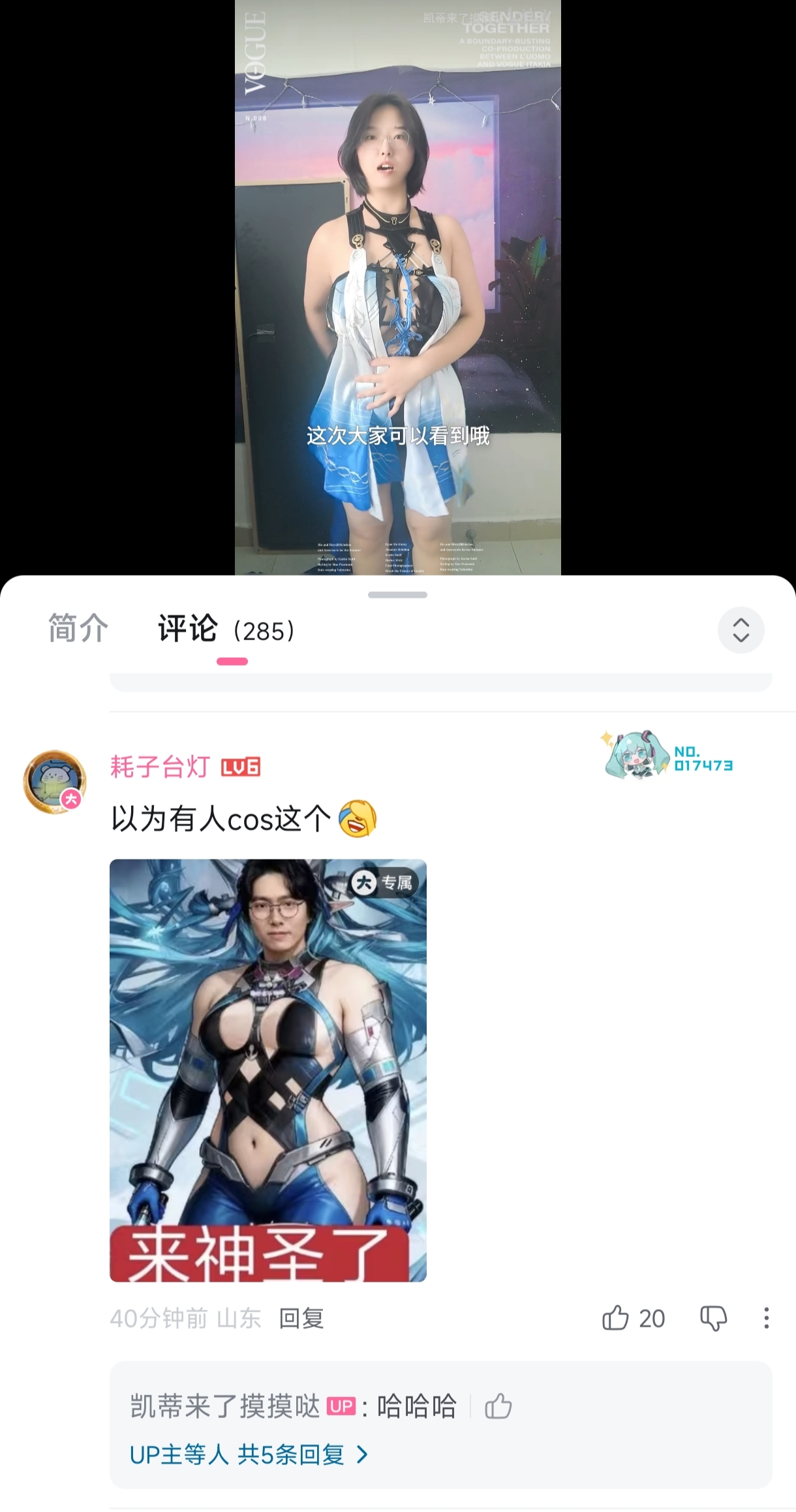Dislike 耗子台灯's comment

[713, 1318]
